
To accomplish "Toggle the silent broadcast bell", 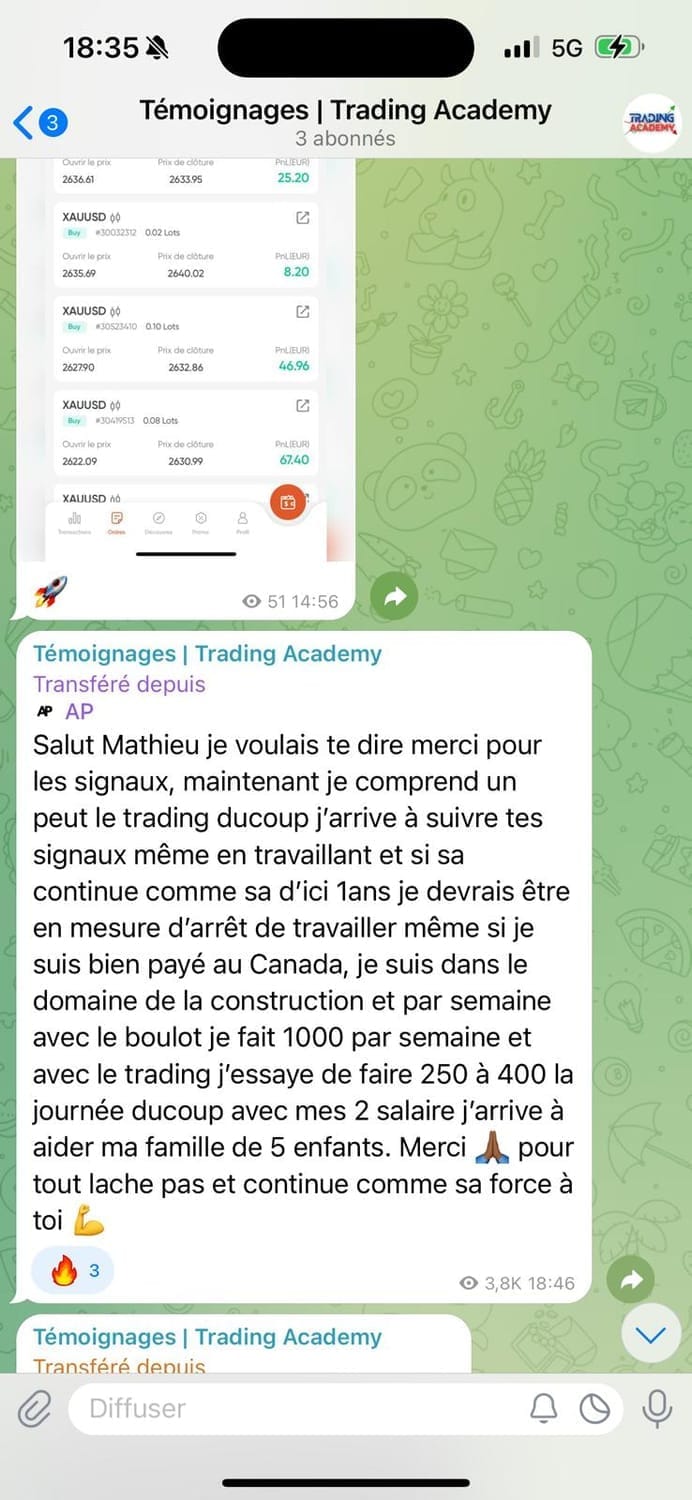I will [x=544, y=1409].
